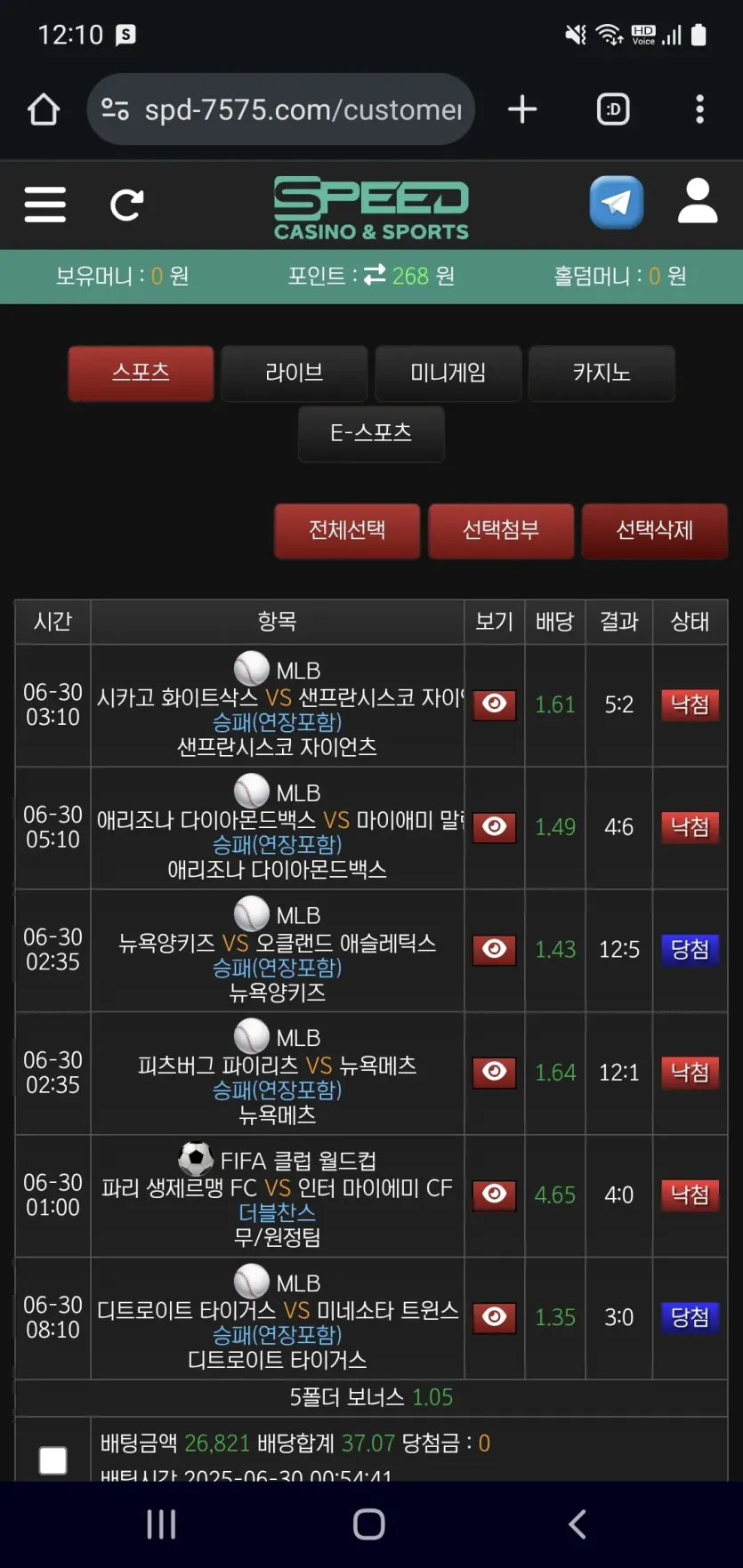The width and height of the screenshot is (743, 1568).
Task: Open the Telegram support link
Action: point(616,202)
